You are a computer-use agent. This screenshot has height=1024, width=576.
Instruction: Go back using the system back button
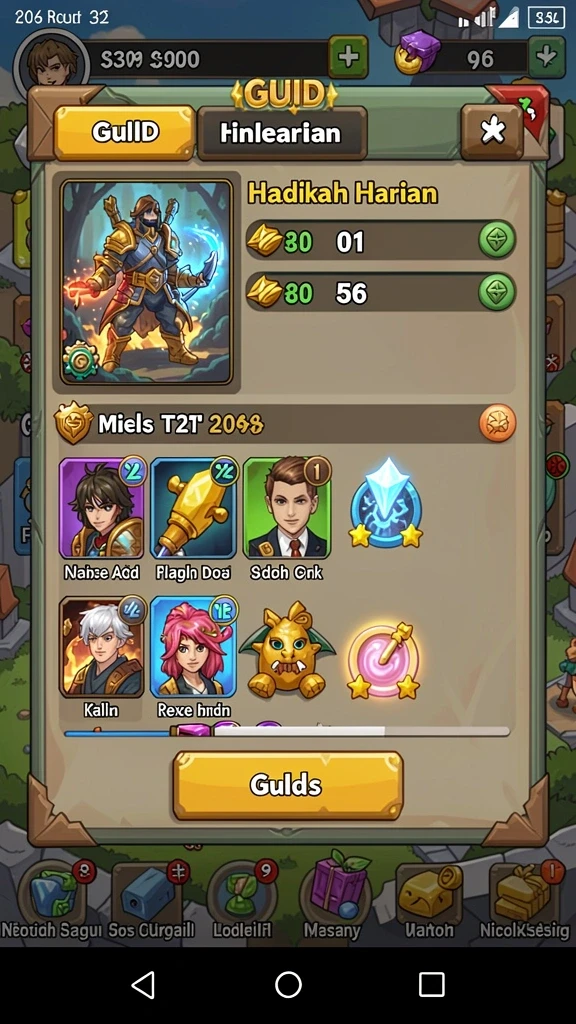pyautogui.click(x=144, y=985)
